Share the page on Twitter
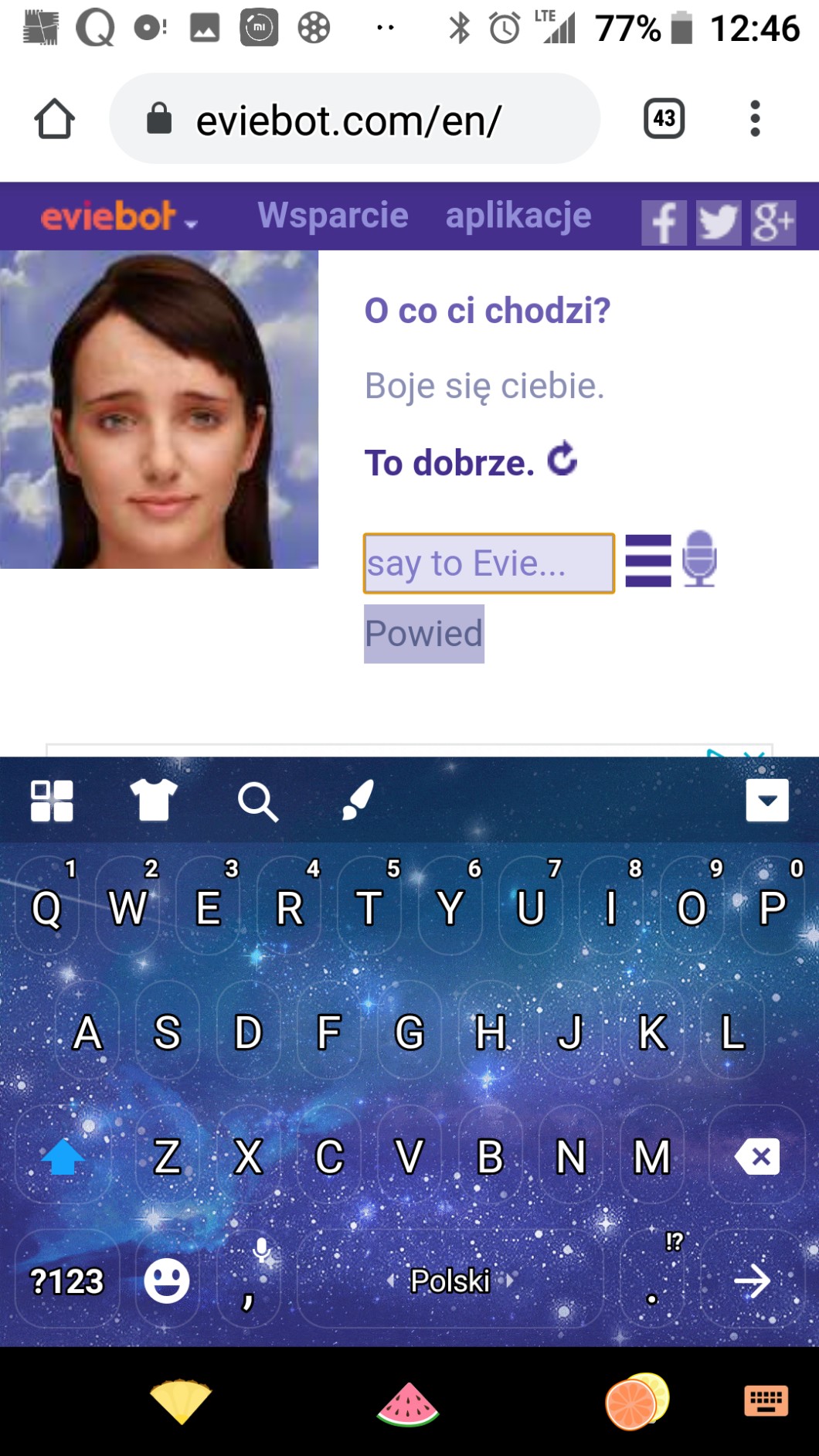The width and height of the screenshot is (819, 1456). point(718,223)
